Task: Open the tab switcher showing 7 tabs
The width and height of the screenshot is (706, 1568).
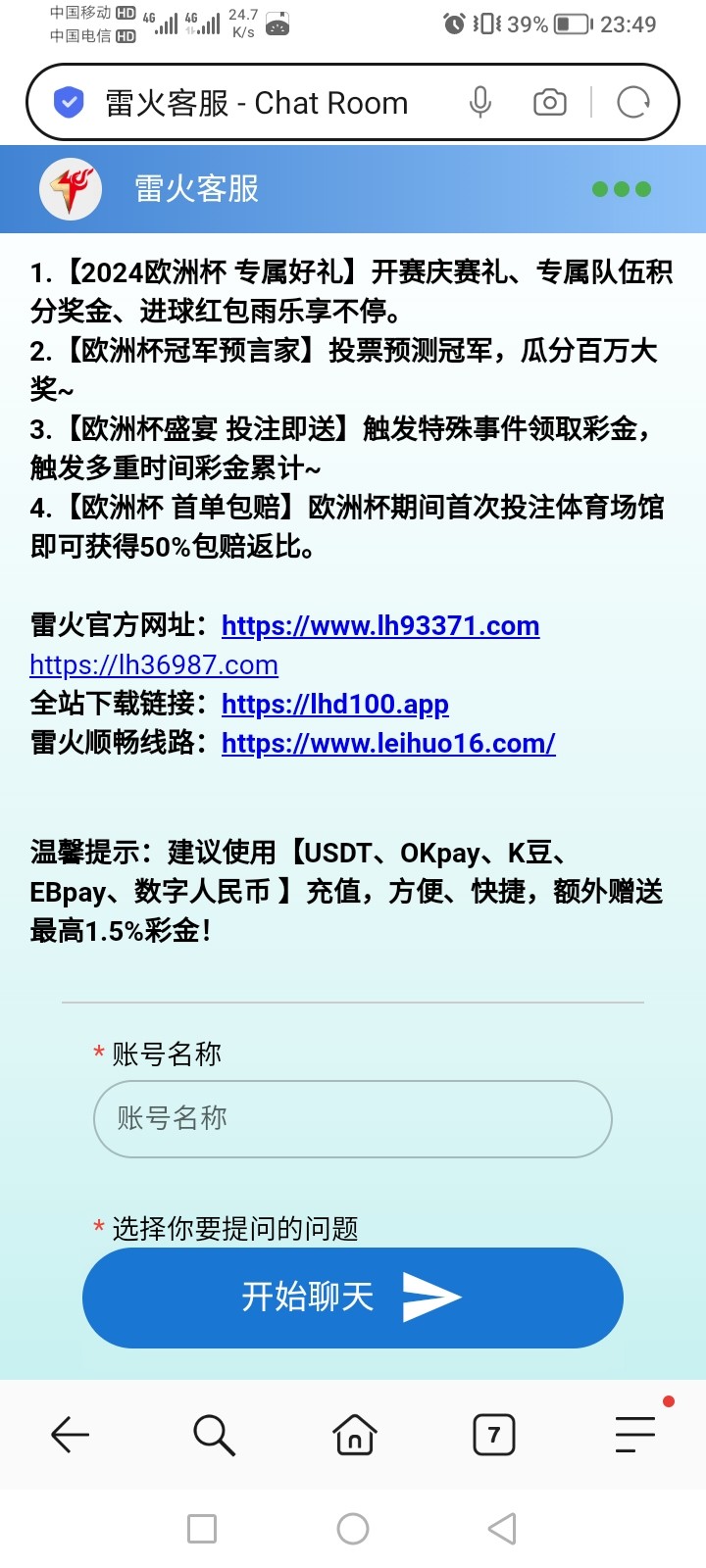Action: [494, 1434]
